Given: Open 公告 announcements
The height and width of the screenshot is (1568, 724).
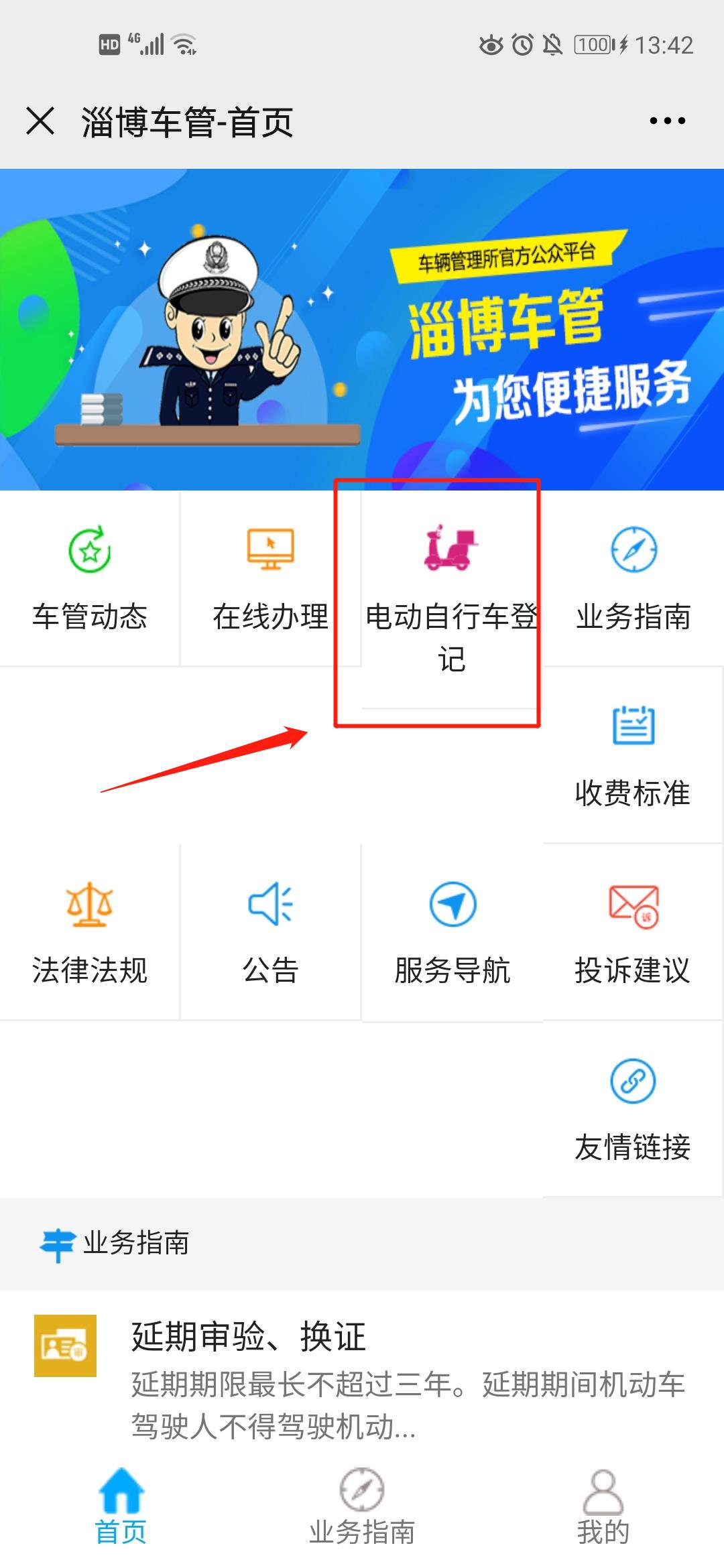Looking at the screenshot, I should pyautogui.click(x=270, y=933).
